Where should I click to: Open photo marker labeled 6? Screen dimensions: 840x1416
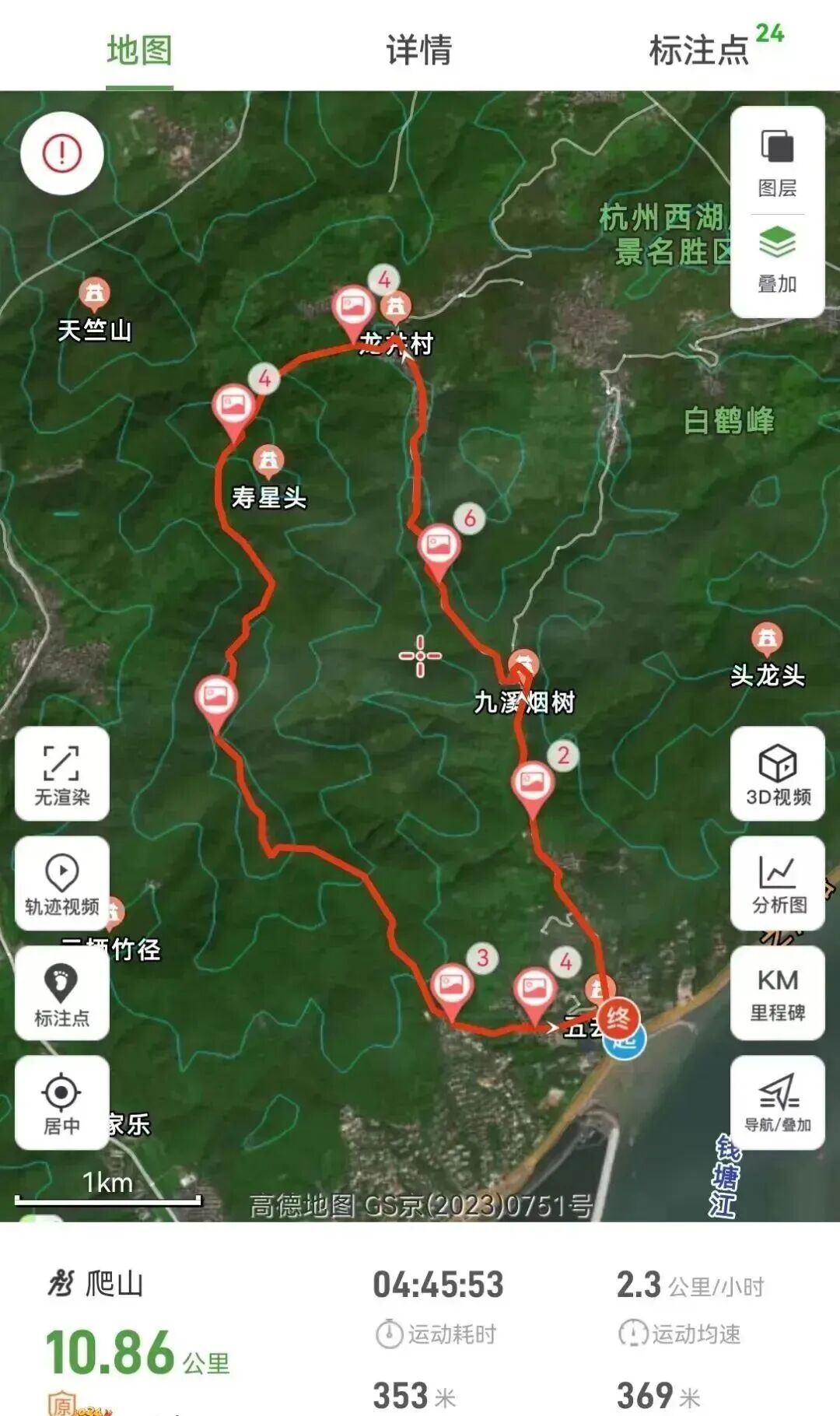[439, 548]
